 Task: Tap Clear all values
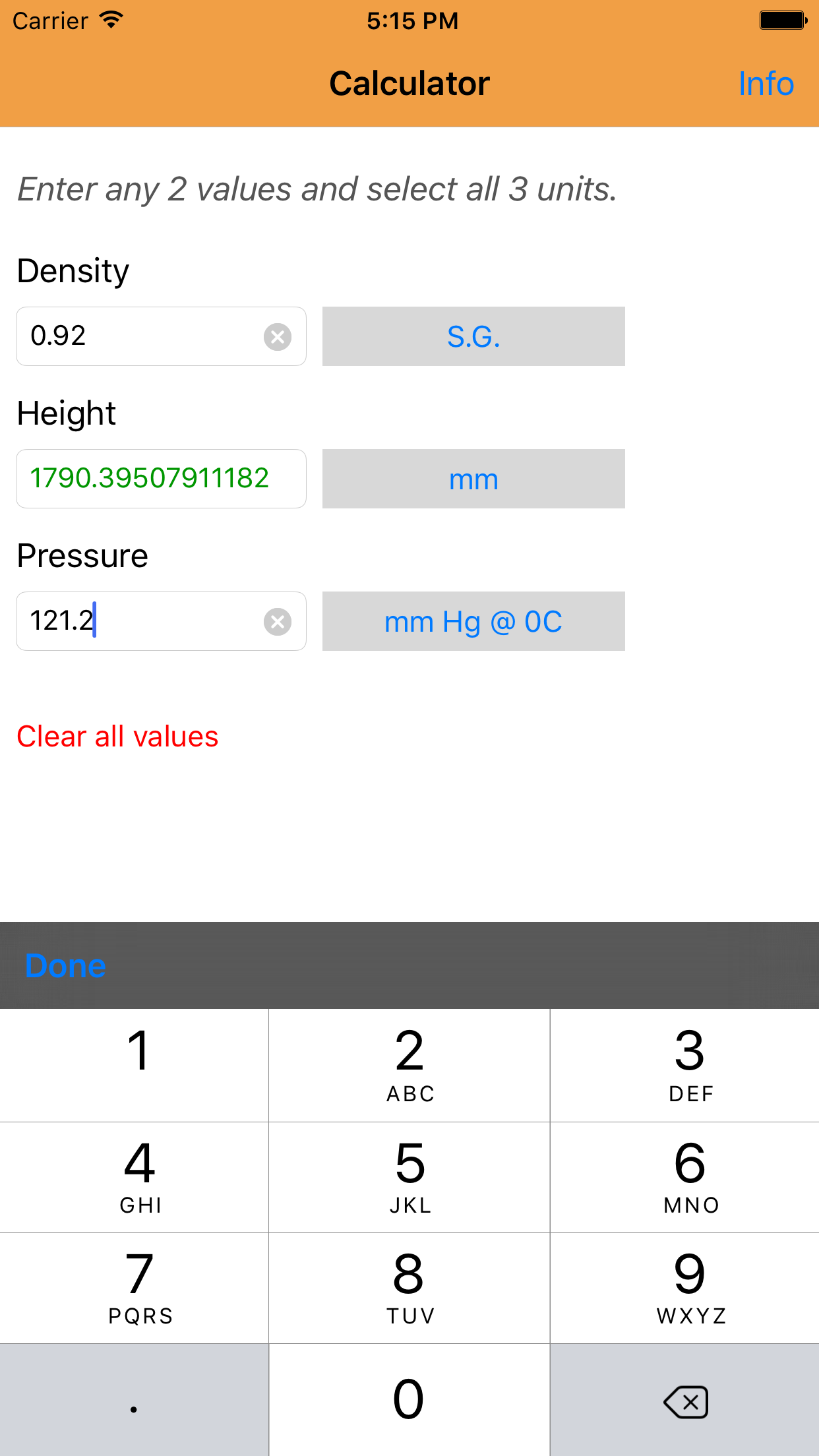117,736
